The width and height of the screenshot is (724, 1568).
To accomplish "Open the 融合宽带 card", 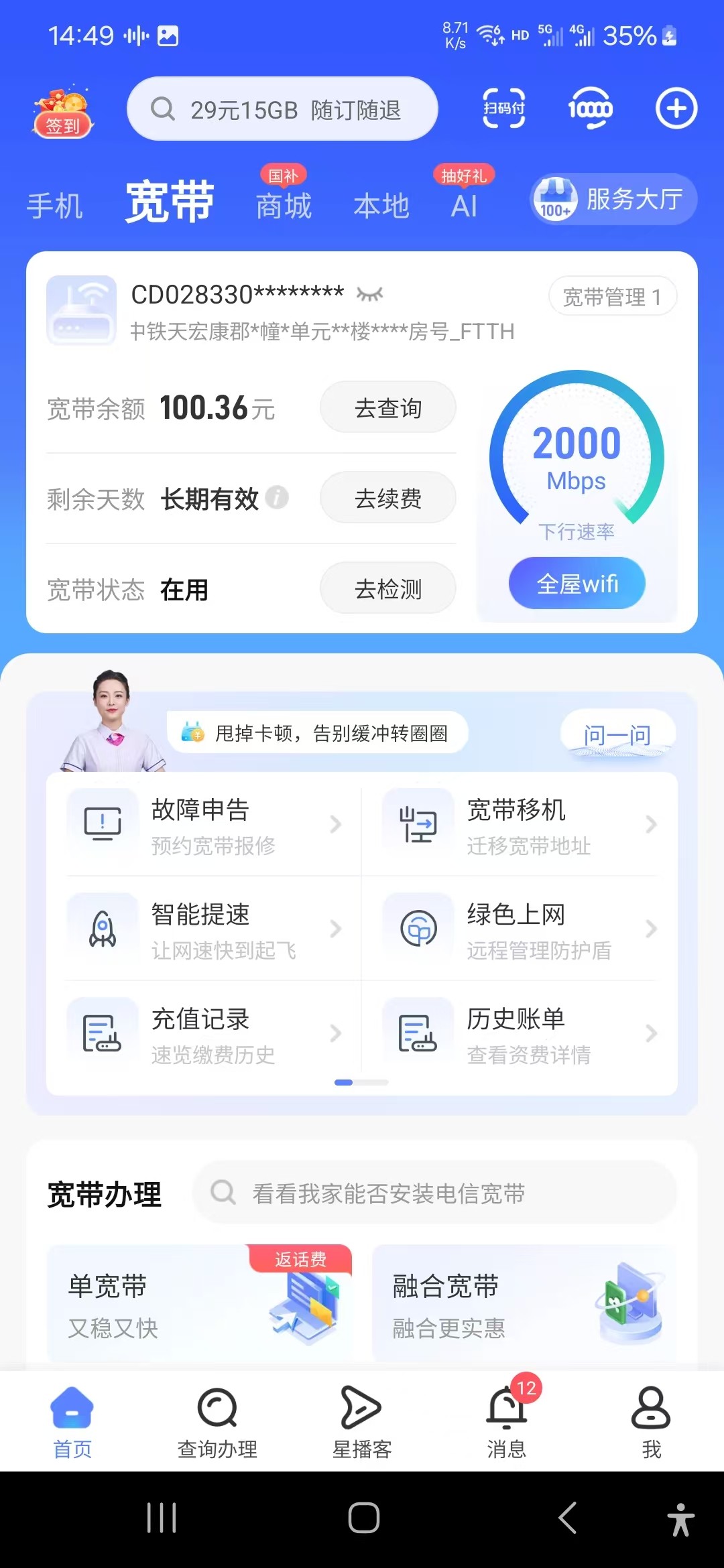I will click(x=524, y=1303).
